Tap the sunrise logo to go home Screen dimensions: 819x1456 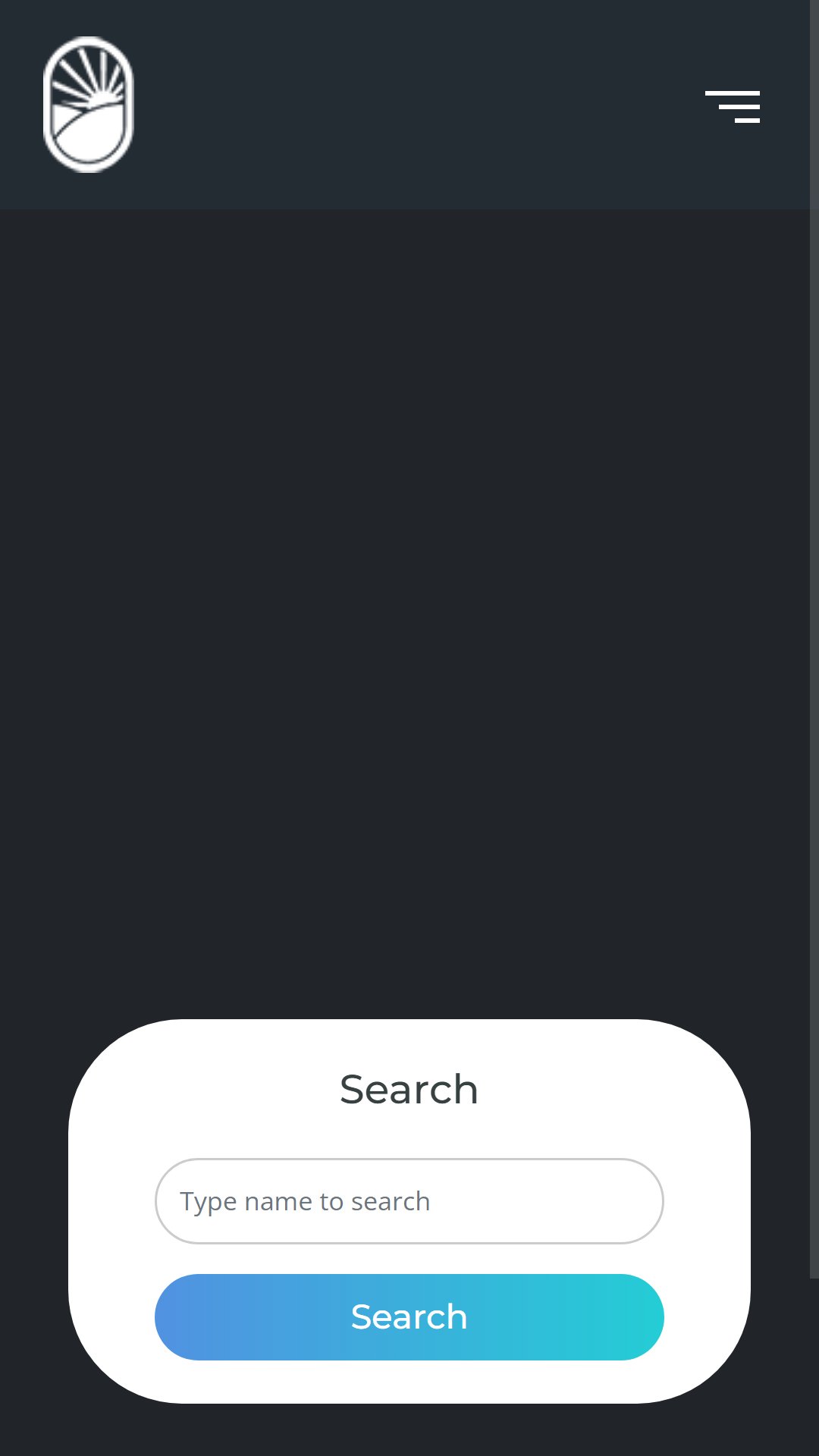point(89,105)
